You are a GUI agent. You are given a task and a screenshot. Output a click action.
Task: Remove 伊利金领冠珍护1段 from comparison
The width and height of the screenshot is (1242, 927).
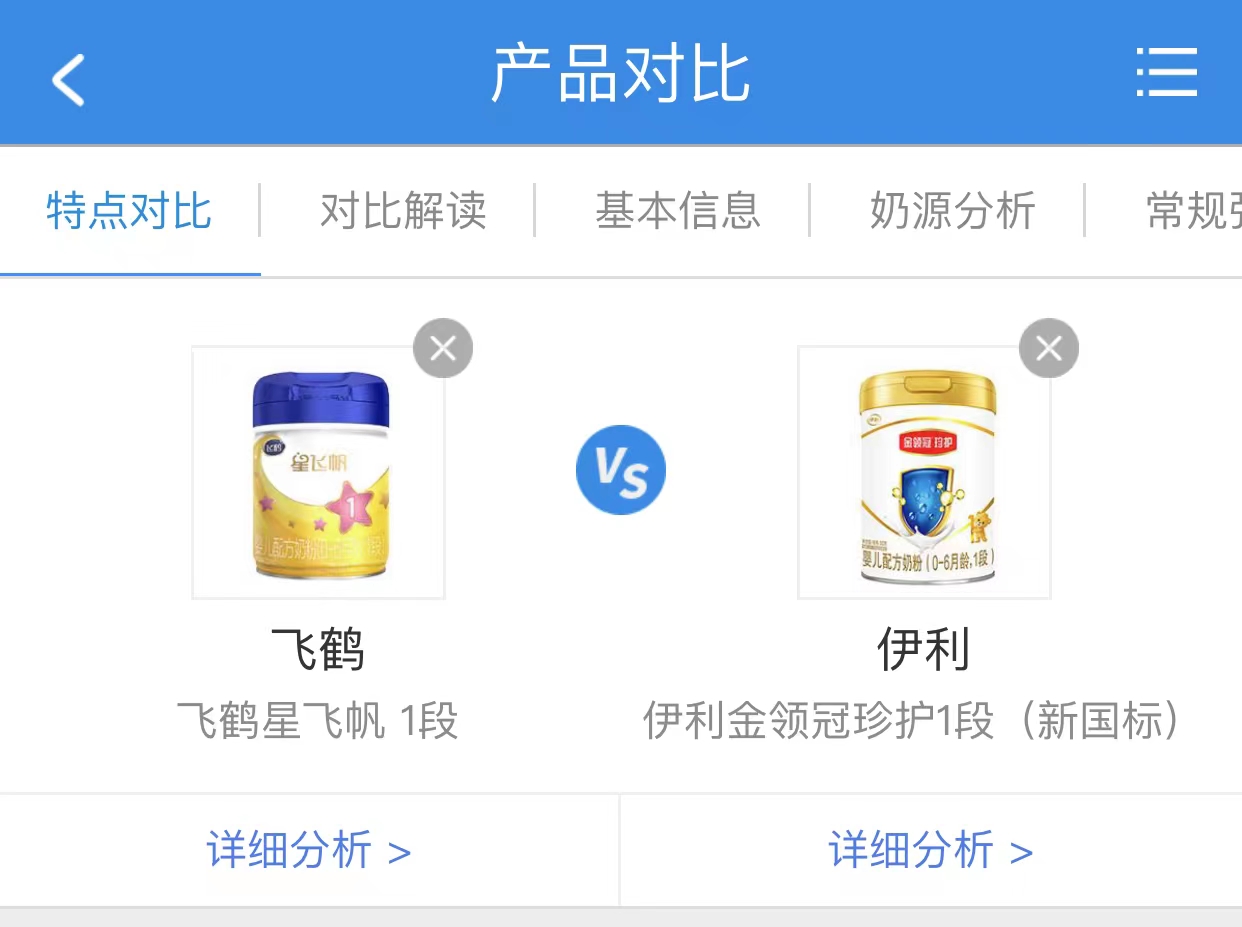click(x=1048, y=348)
